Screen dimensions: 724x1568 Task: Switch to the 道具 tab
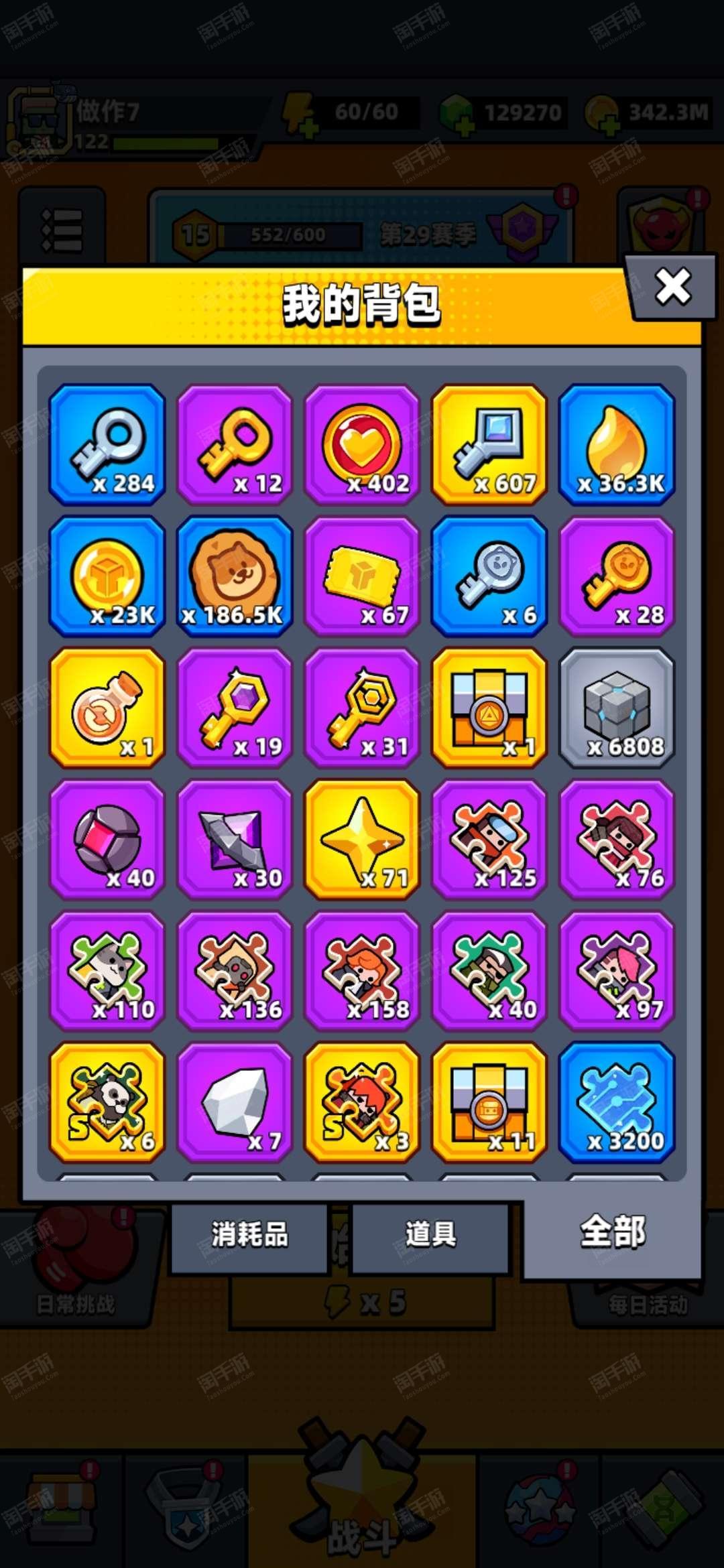[x=430, y=1234]
